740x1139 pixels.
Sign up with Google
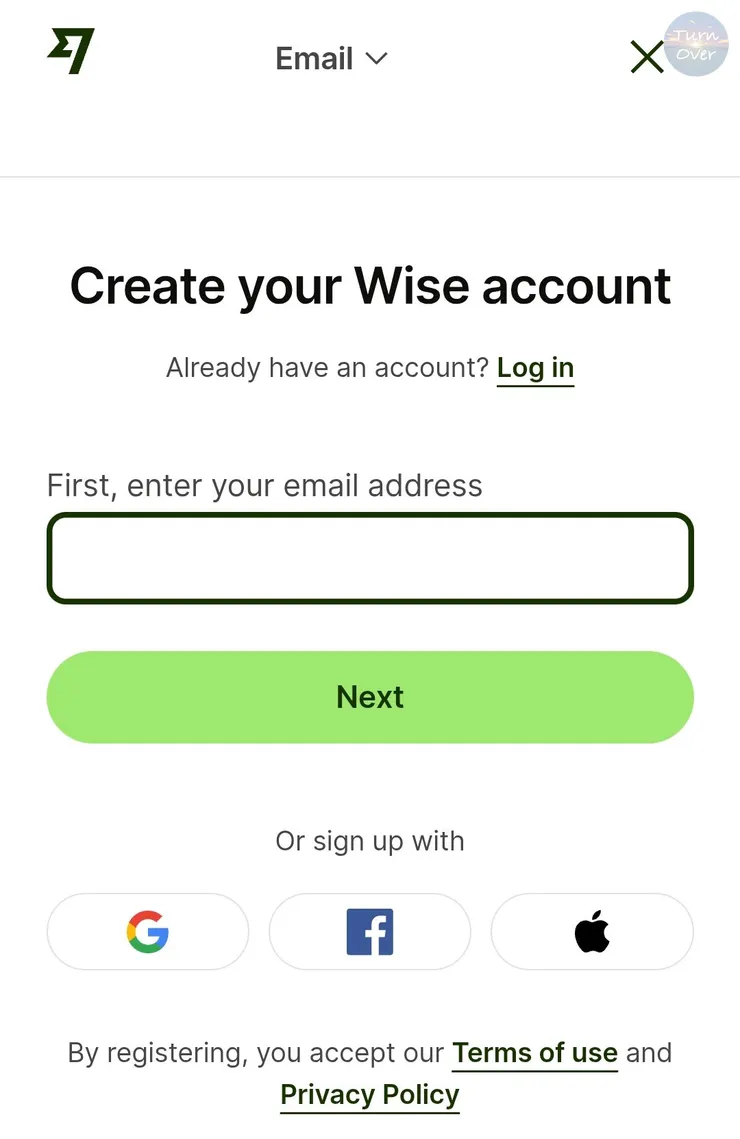point(148,932)
